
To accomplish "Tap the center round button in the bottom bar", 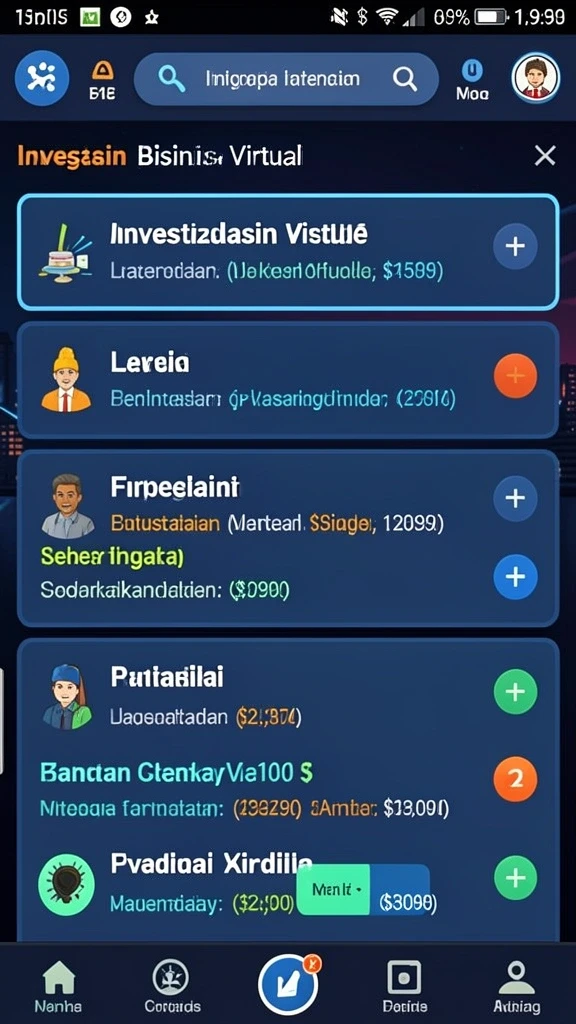I will click(x=288, y=984).
